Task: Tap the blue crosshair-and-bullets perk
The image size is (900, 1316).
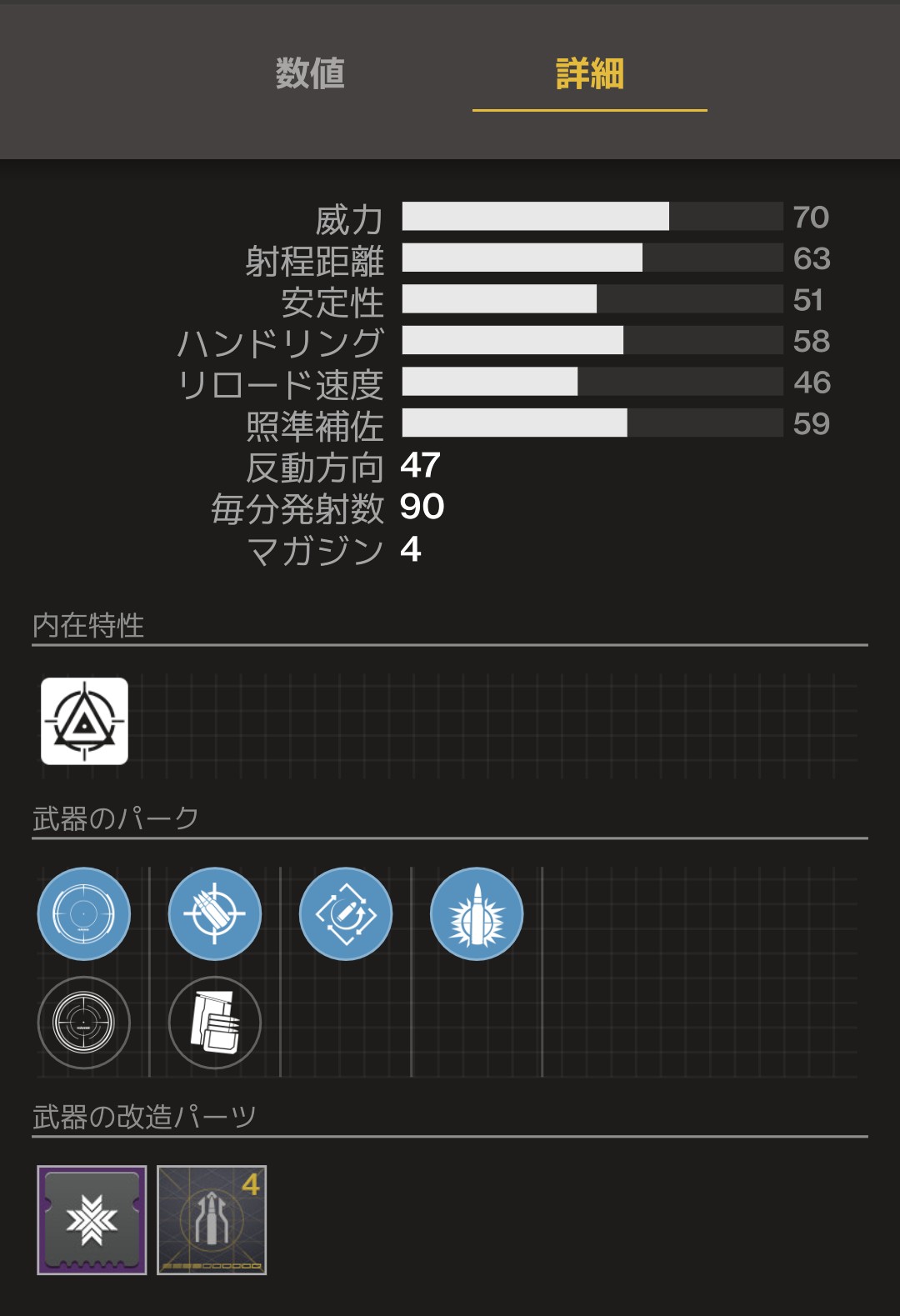Action: tap(215, 913)
